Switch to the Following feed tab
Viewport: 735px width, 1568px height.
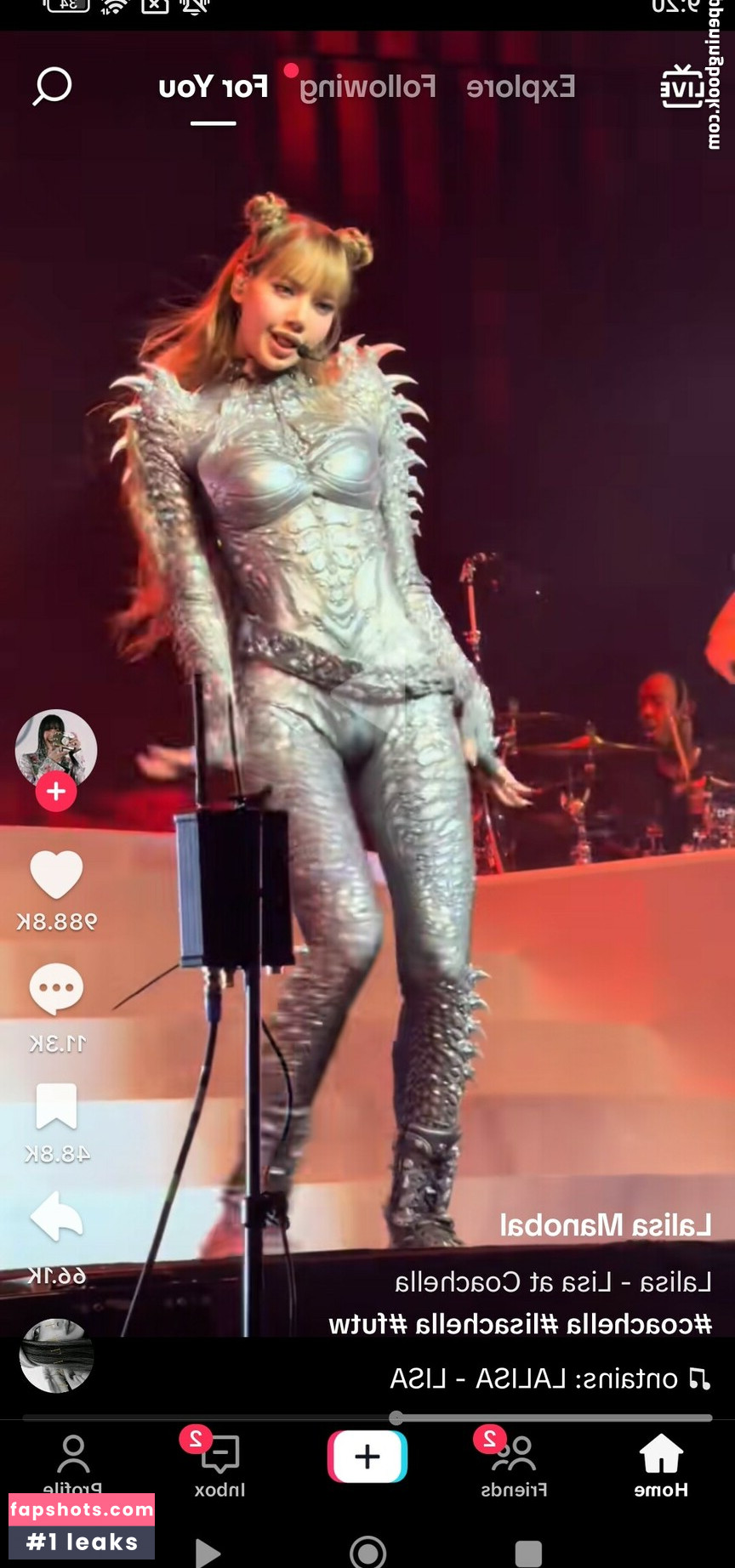point(367,86)
